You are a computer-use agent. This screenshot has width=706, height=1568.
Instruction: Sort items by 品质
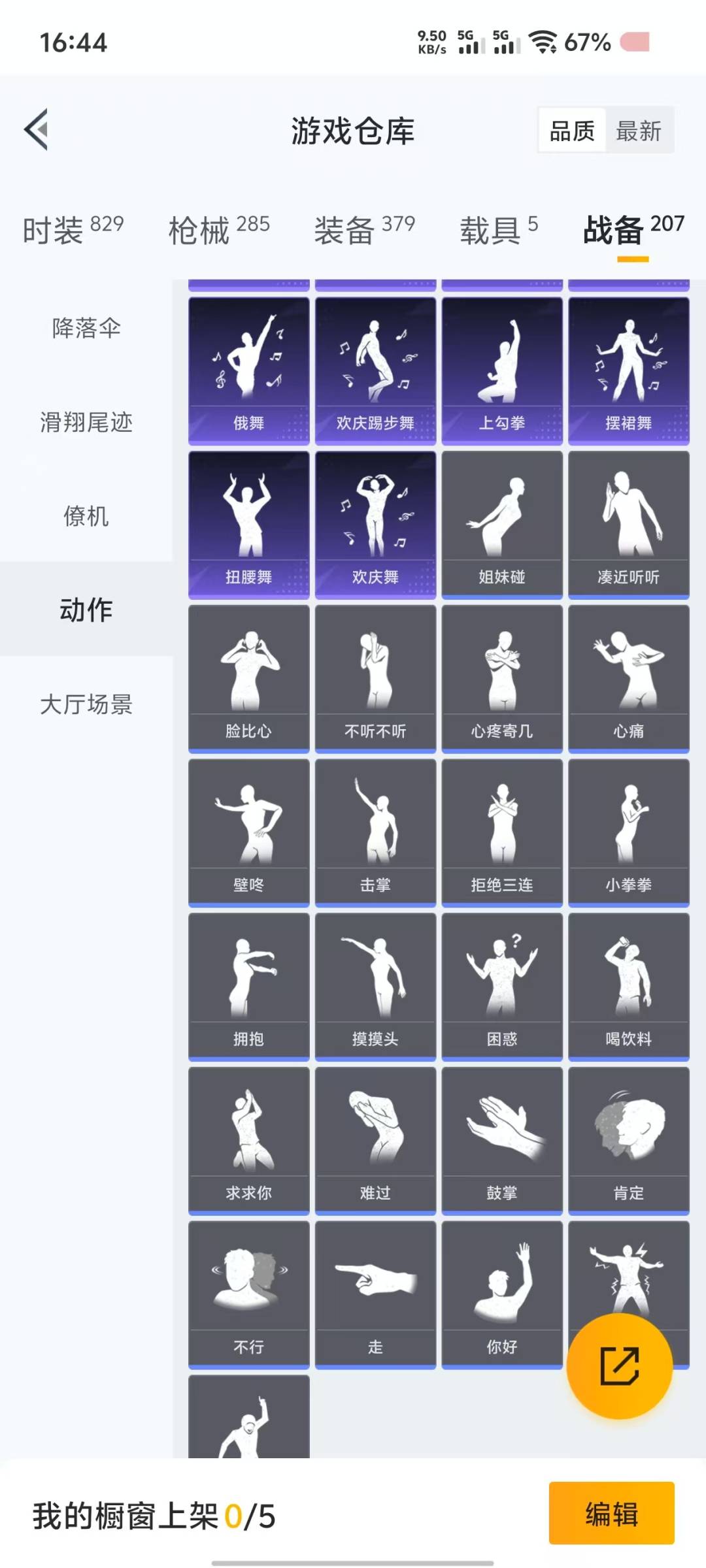click(x=572, y=131)
